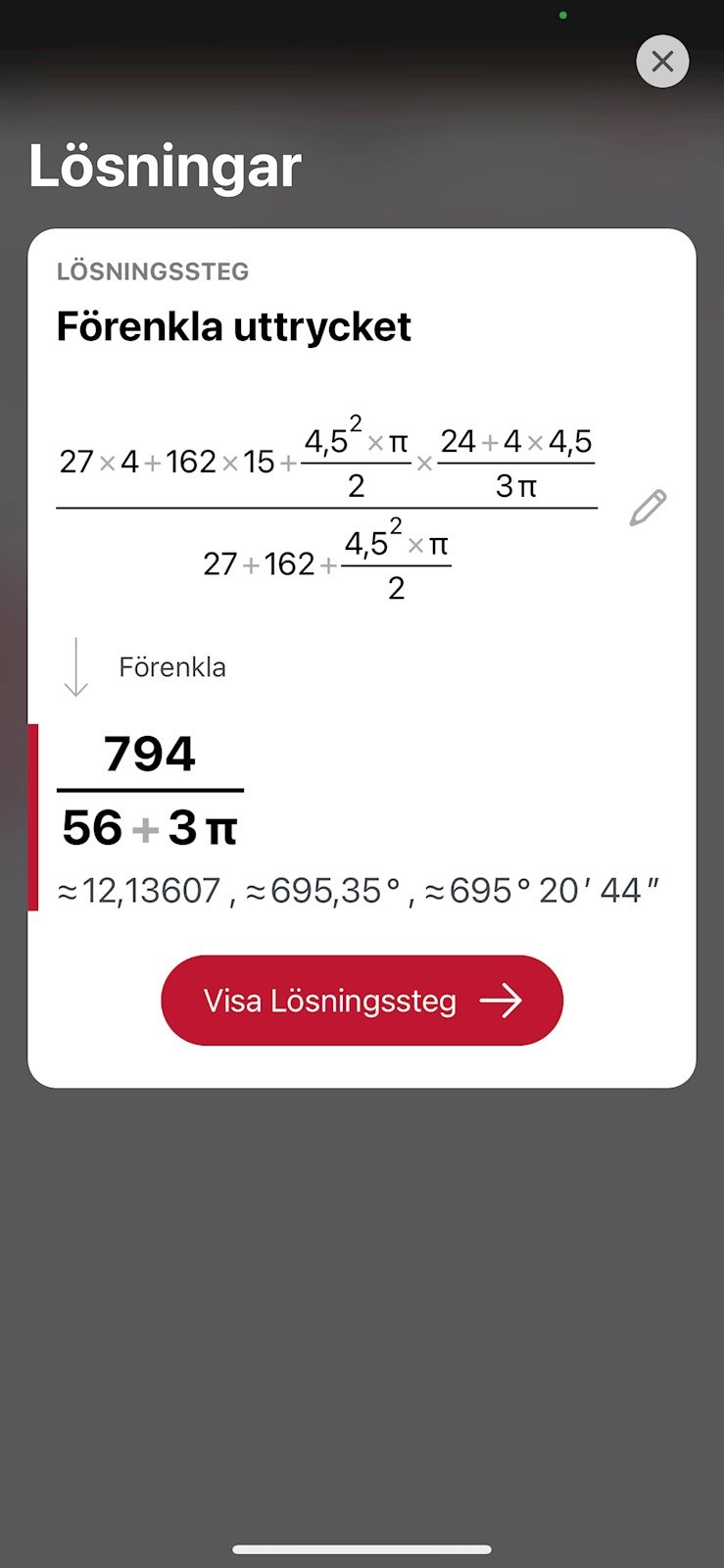
Task: Edit the expression with the pencil icon
Action: [x=648, y=509]
